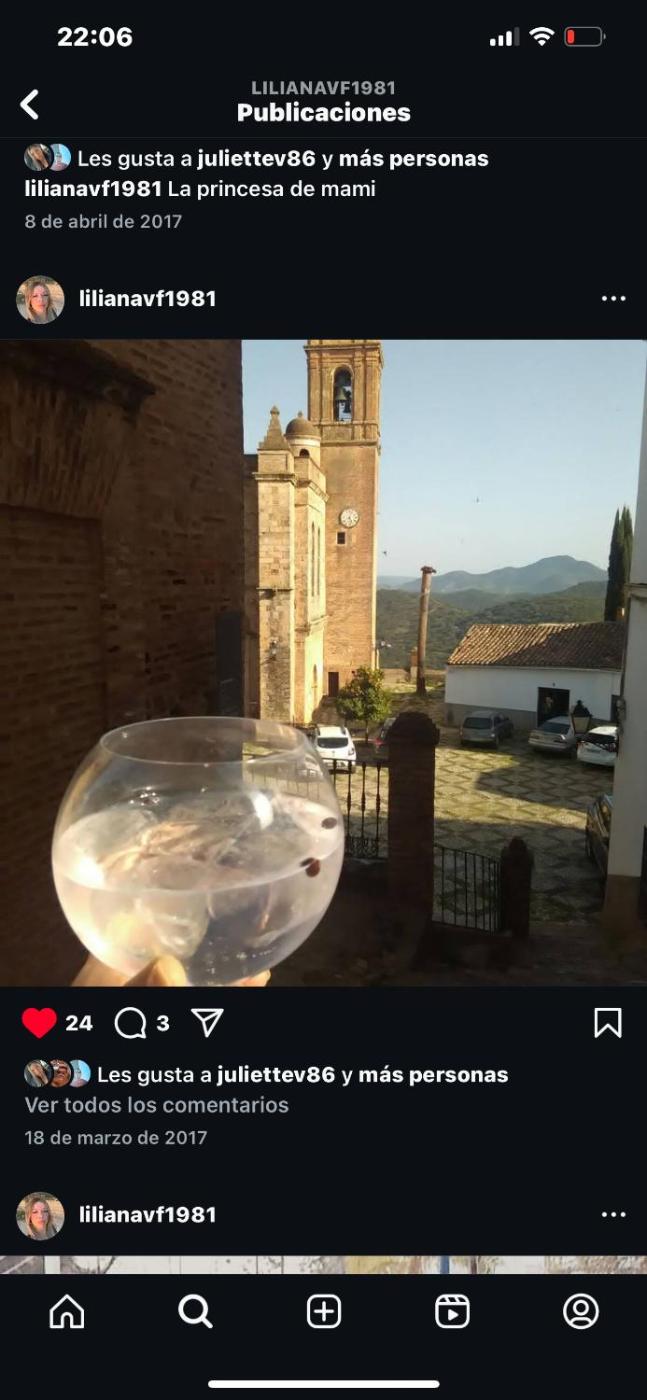Image resolution: width=647 pixels, height=1400 pixels.
Task: Open juliettev86's profile under the church photo
Action: pyautogui.click(x=276, y=1075)
